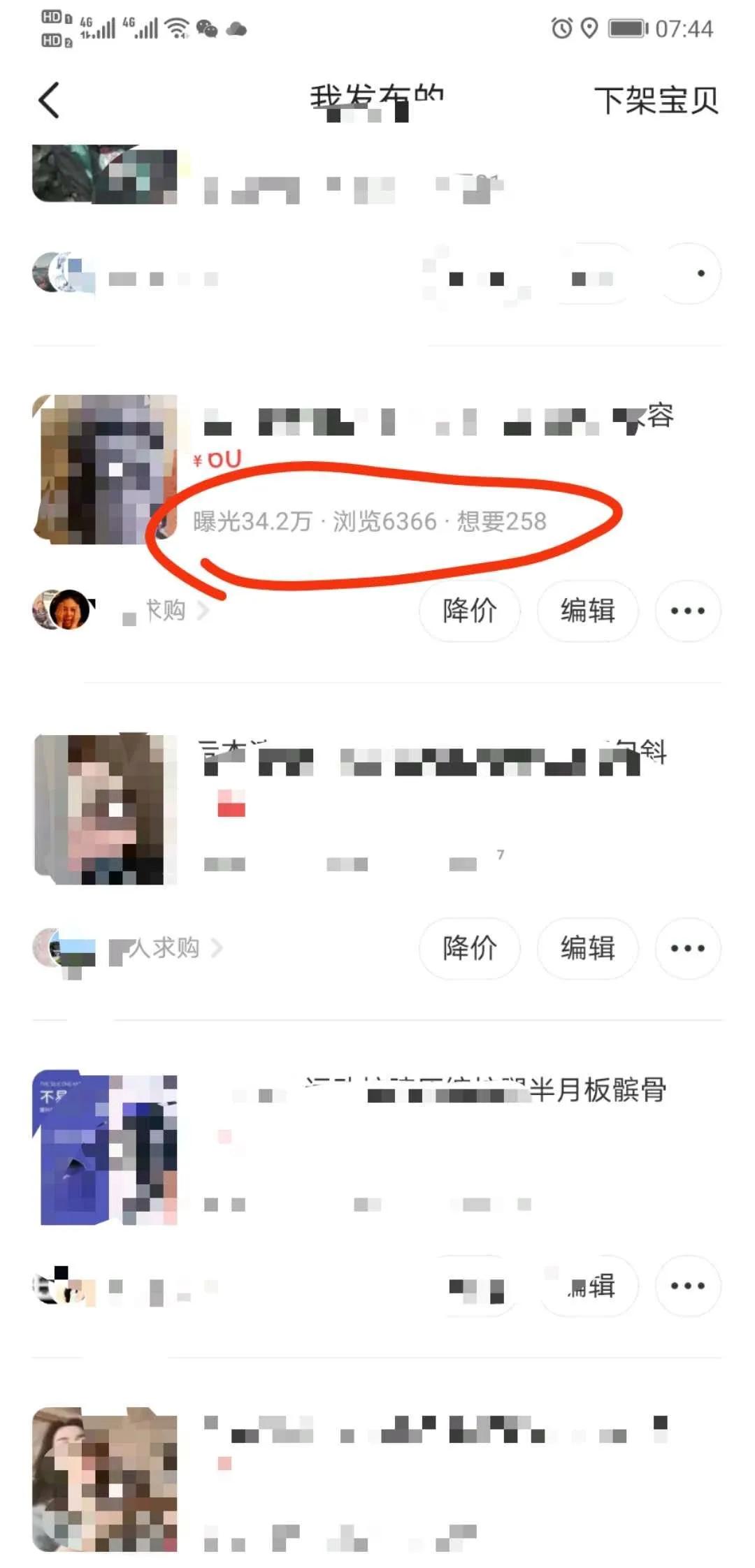
Task: Tap the battery indicator in status bar
Action: (x=626, y=28)
